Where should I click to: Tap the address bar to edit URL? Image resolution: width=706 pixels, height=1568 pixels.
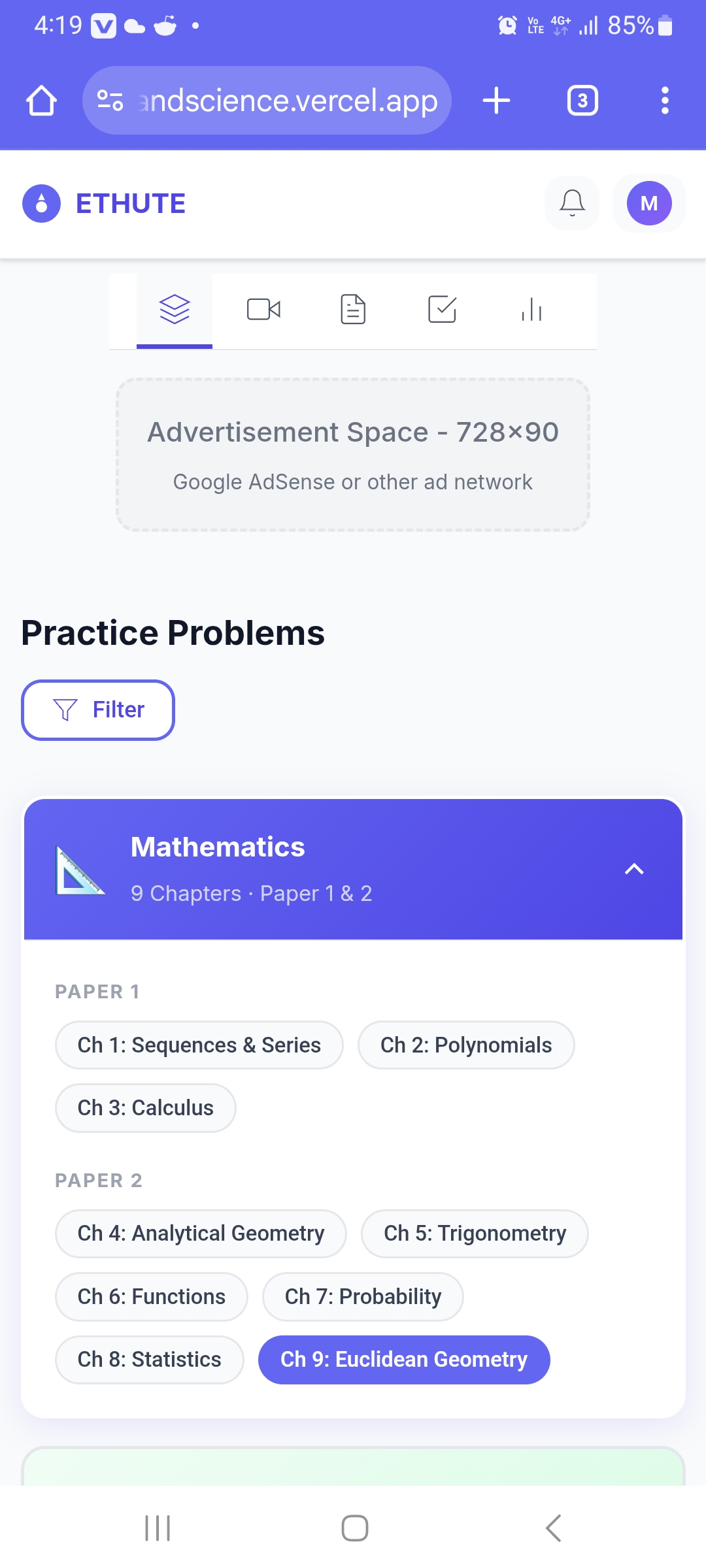tap(288, 100)
